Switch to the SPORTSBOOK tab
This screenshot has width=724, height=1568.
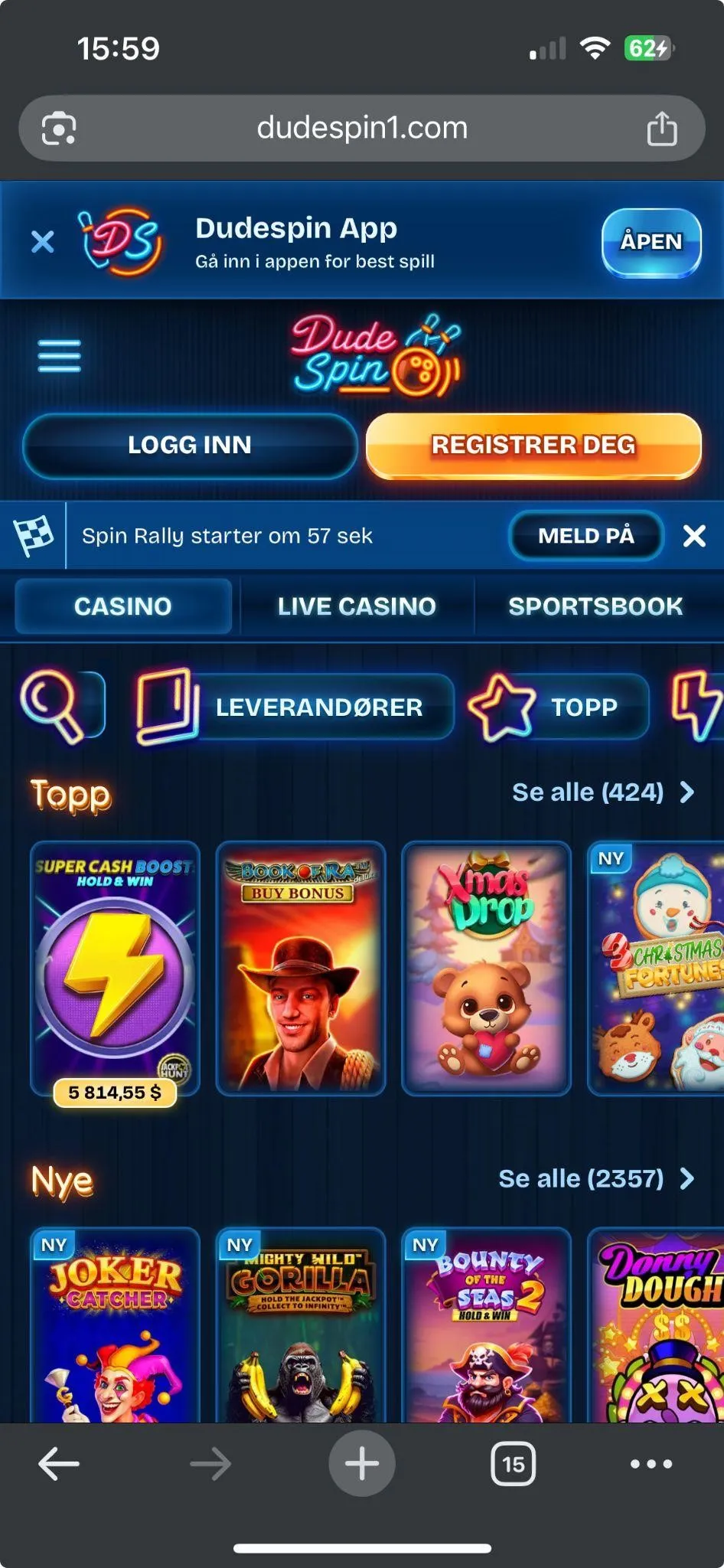[595, 606]
